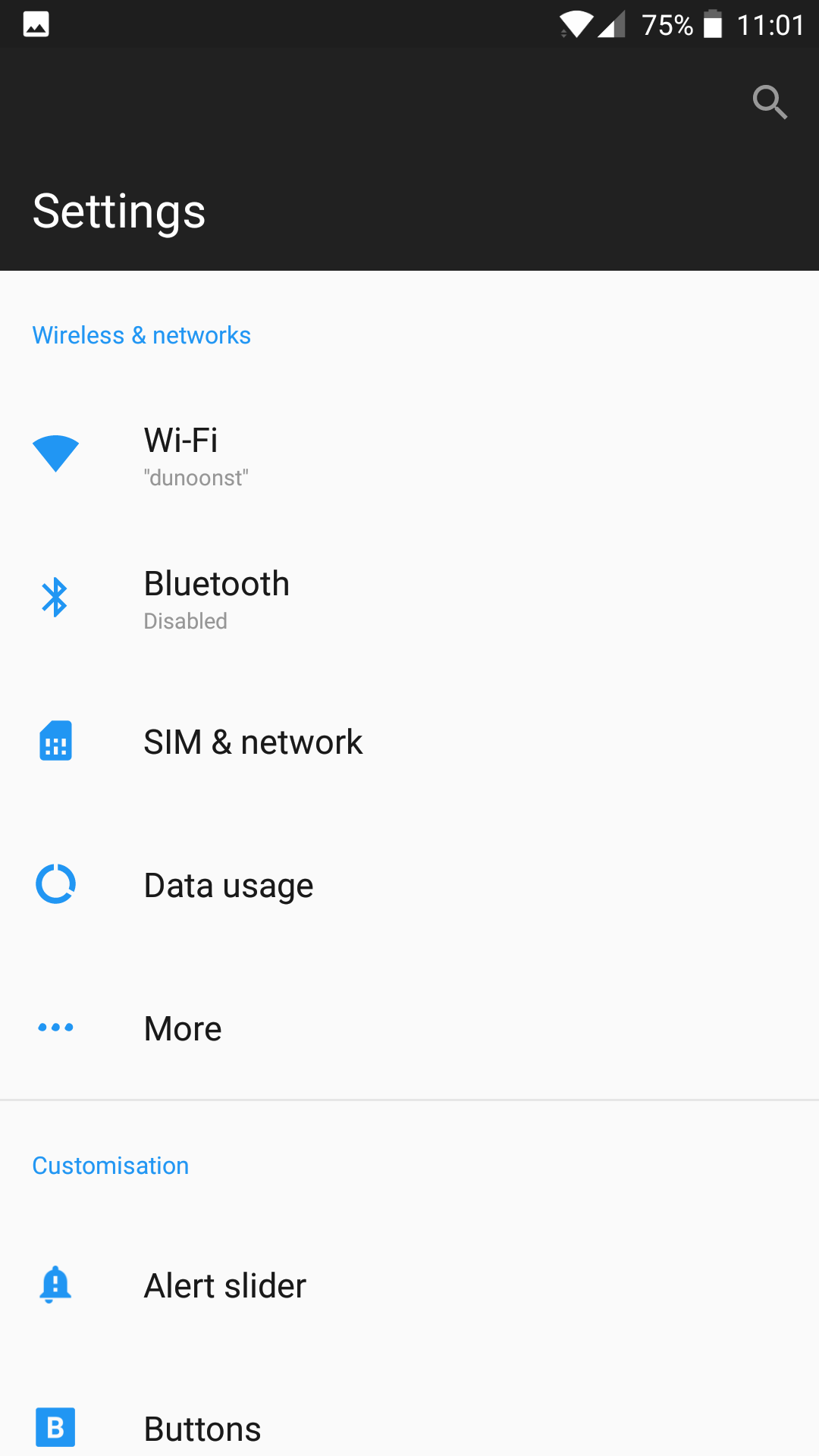The height and width of the screenshot is (1456, 819).
Task: Open More wireless options
Action: [x=409, y=1028]
